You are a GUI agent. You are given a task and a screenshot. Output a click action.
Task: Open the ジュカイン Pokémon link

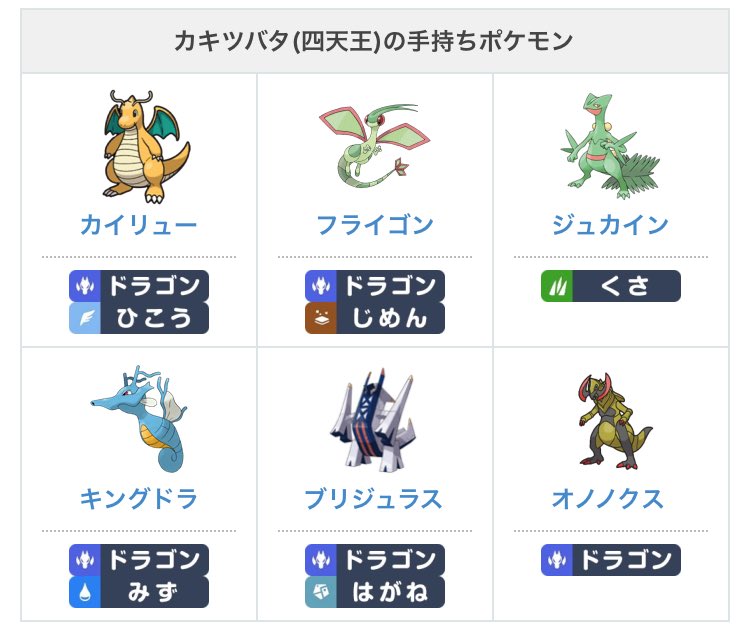610,224
